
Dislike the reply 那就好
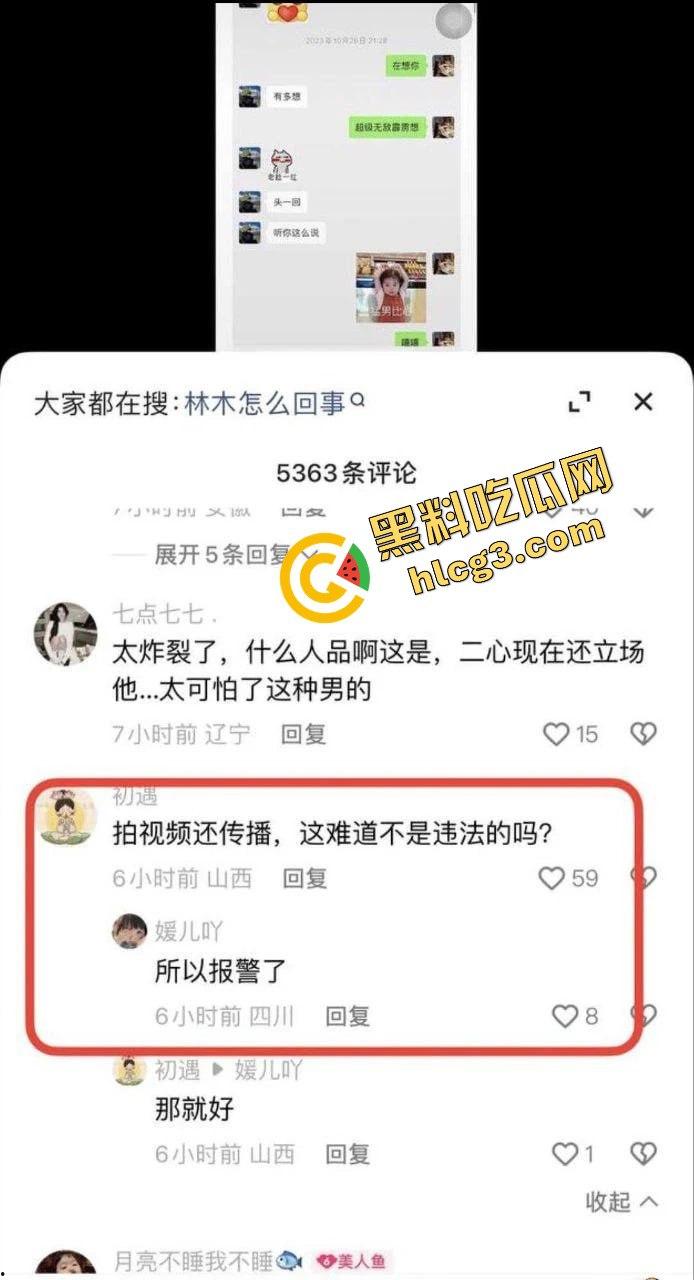click(643, 1155)
